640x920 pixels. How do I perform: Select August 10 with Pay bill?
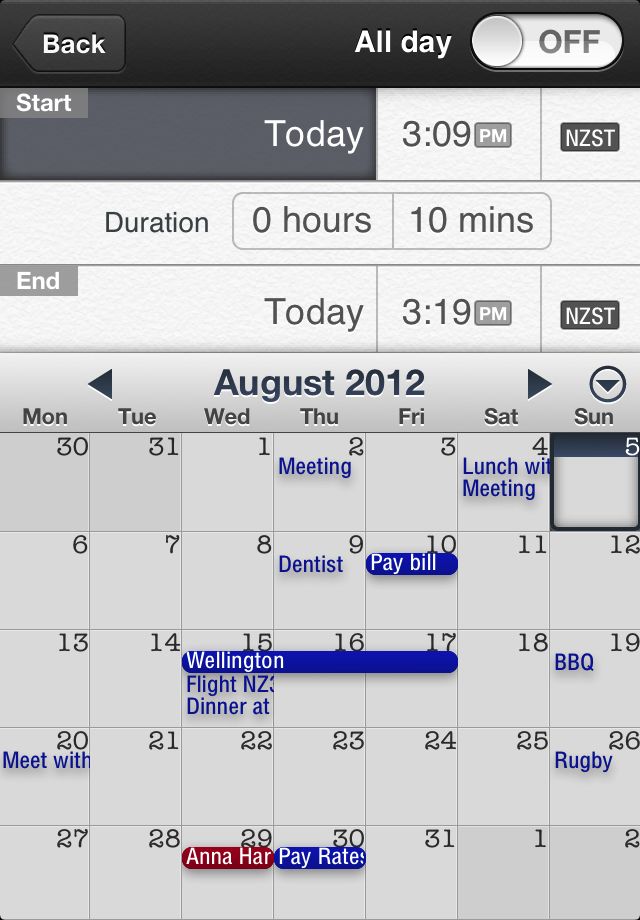pos(412,580)
